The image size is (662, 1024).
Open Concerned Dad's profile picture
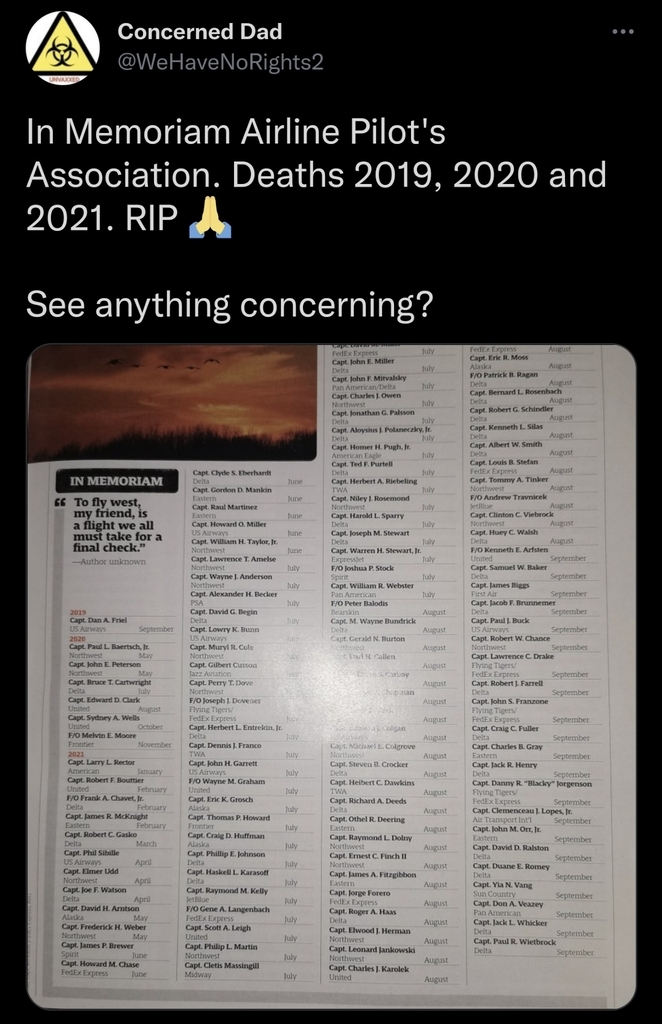[62, 47]
